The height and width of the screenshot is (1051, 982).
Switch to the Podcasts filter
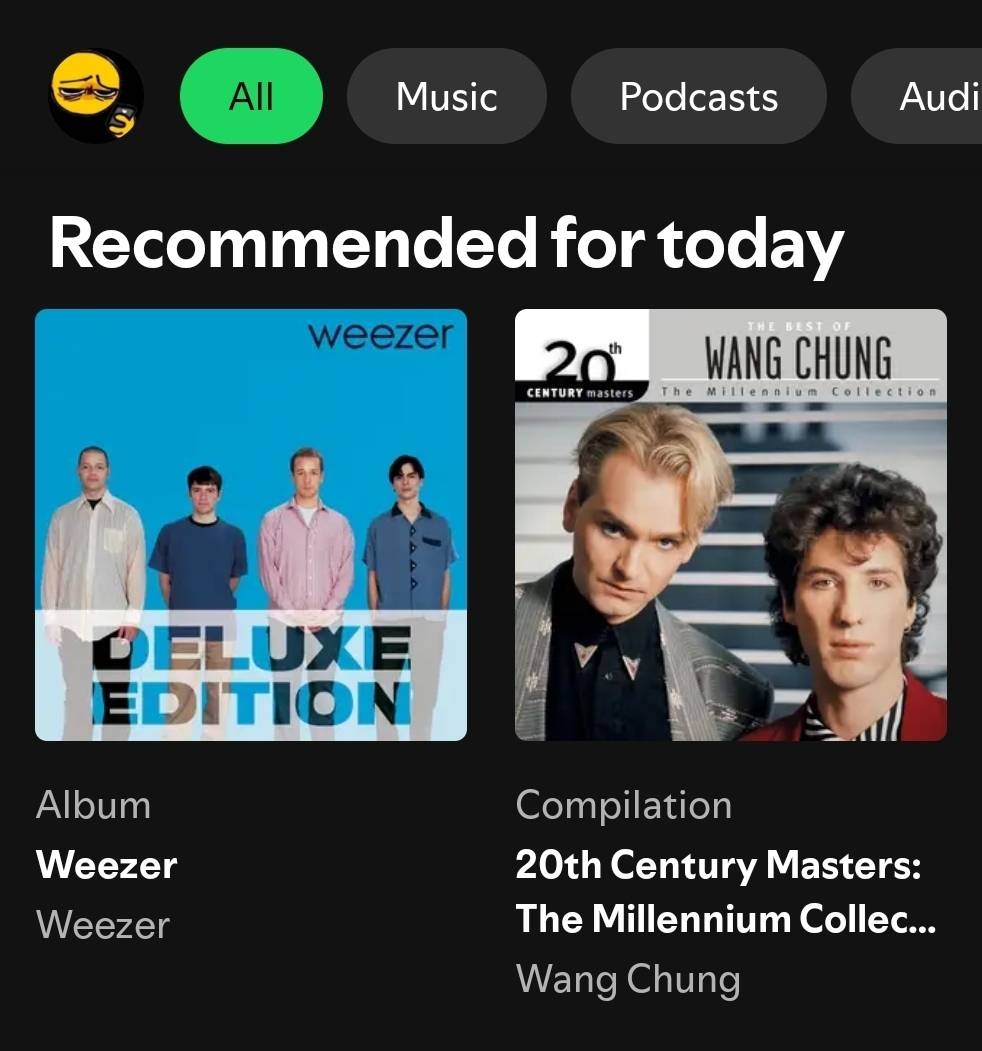[698, 96]
